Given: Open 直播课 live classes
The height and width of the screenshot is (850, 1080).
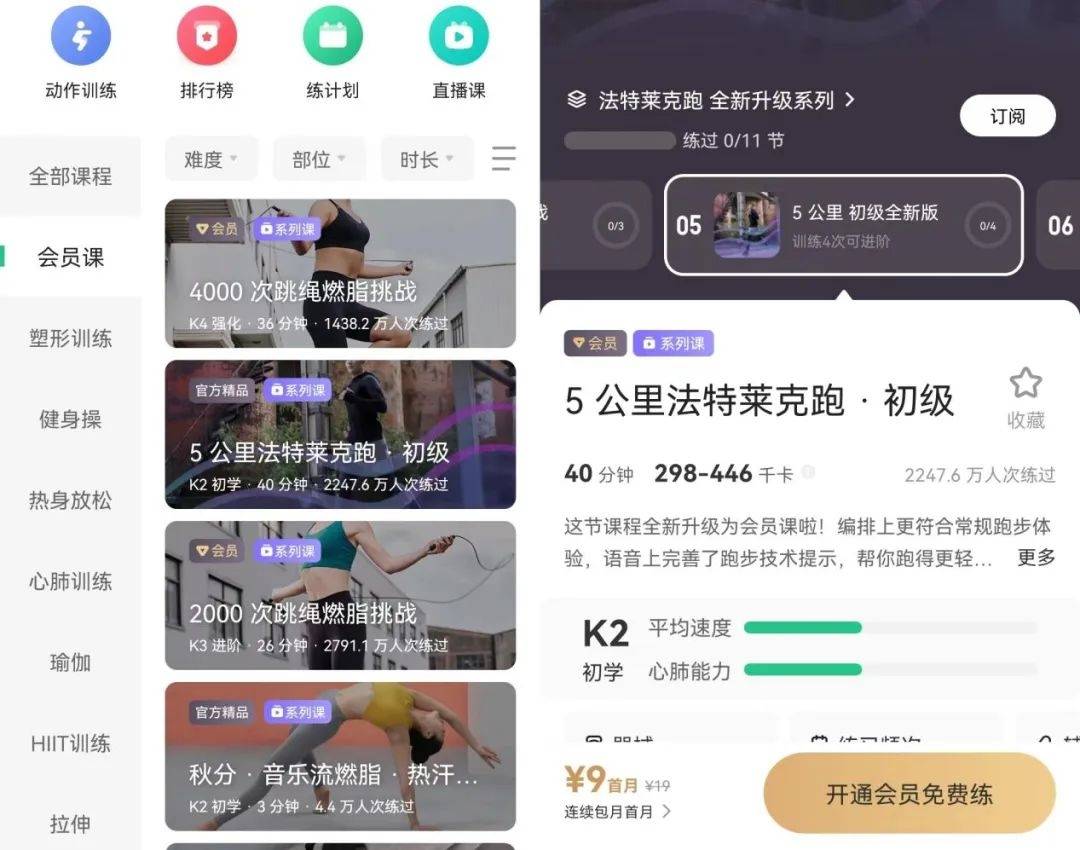Looking at the screenshot, I should click(458, 50).
